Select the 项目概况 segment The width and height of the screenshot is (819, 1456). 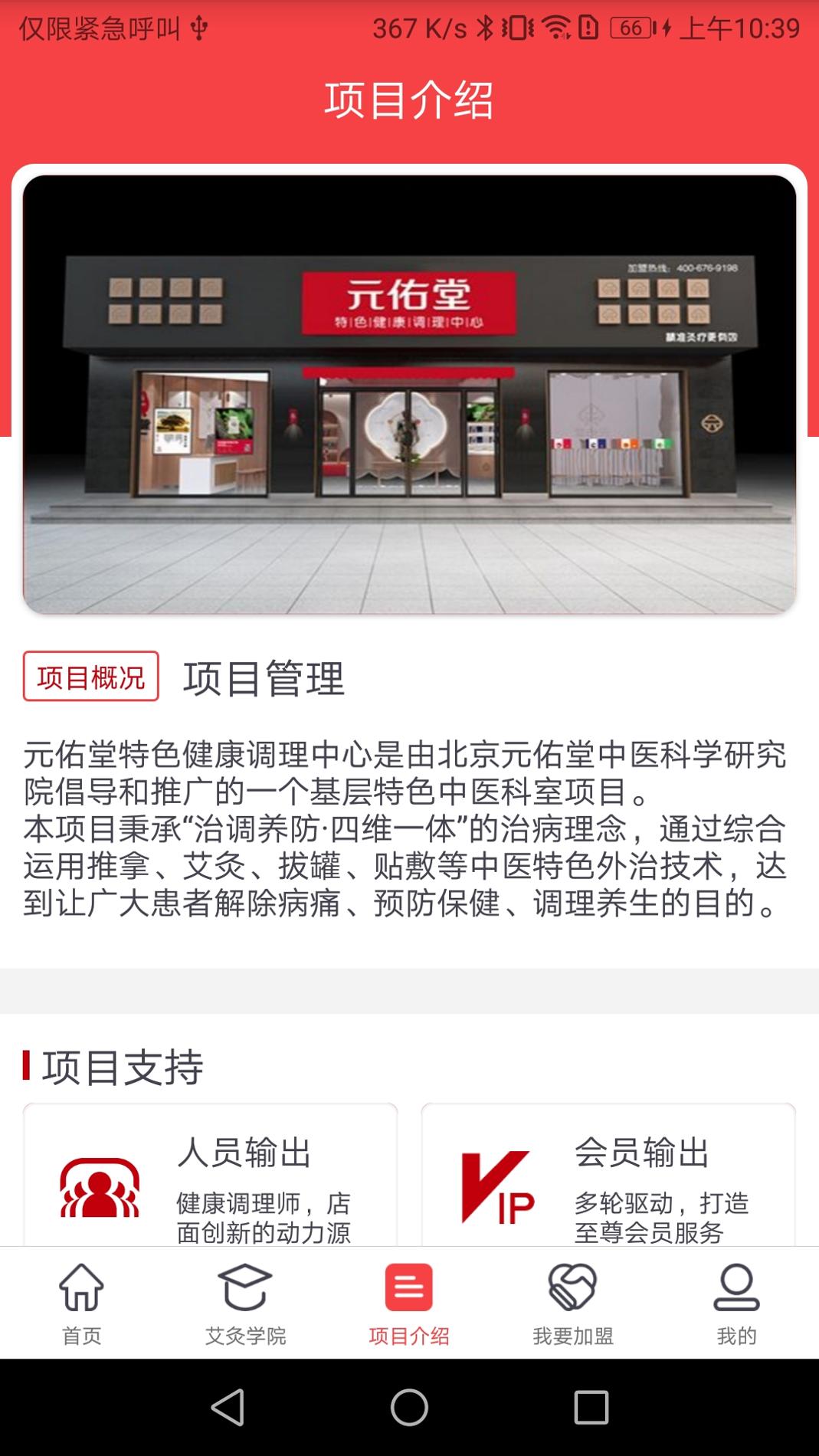point(91,677)
